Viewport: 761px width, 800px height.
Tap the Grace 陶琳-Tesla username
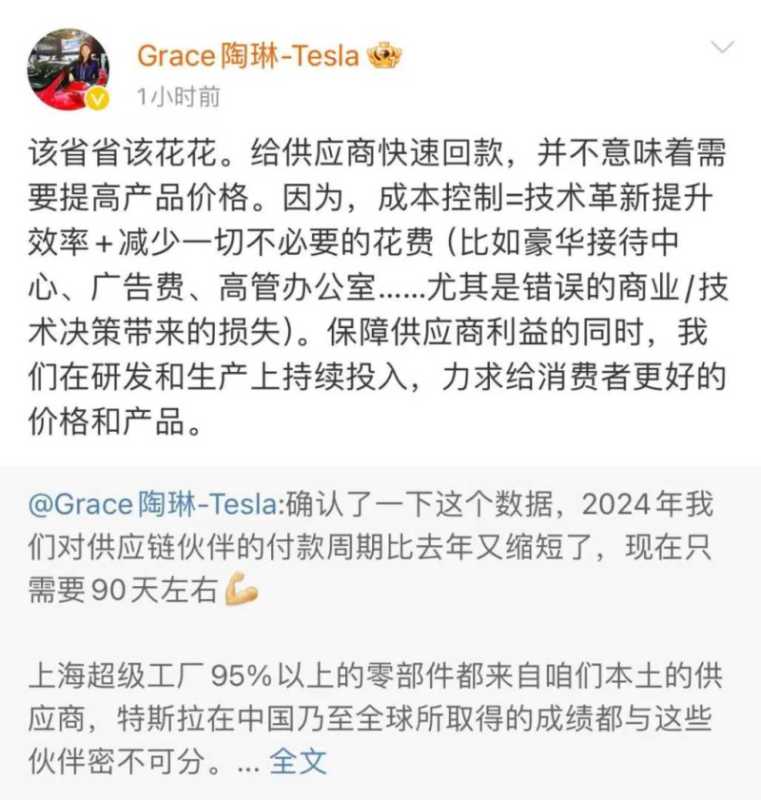tap(247, 55)
